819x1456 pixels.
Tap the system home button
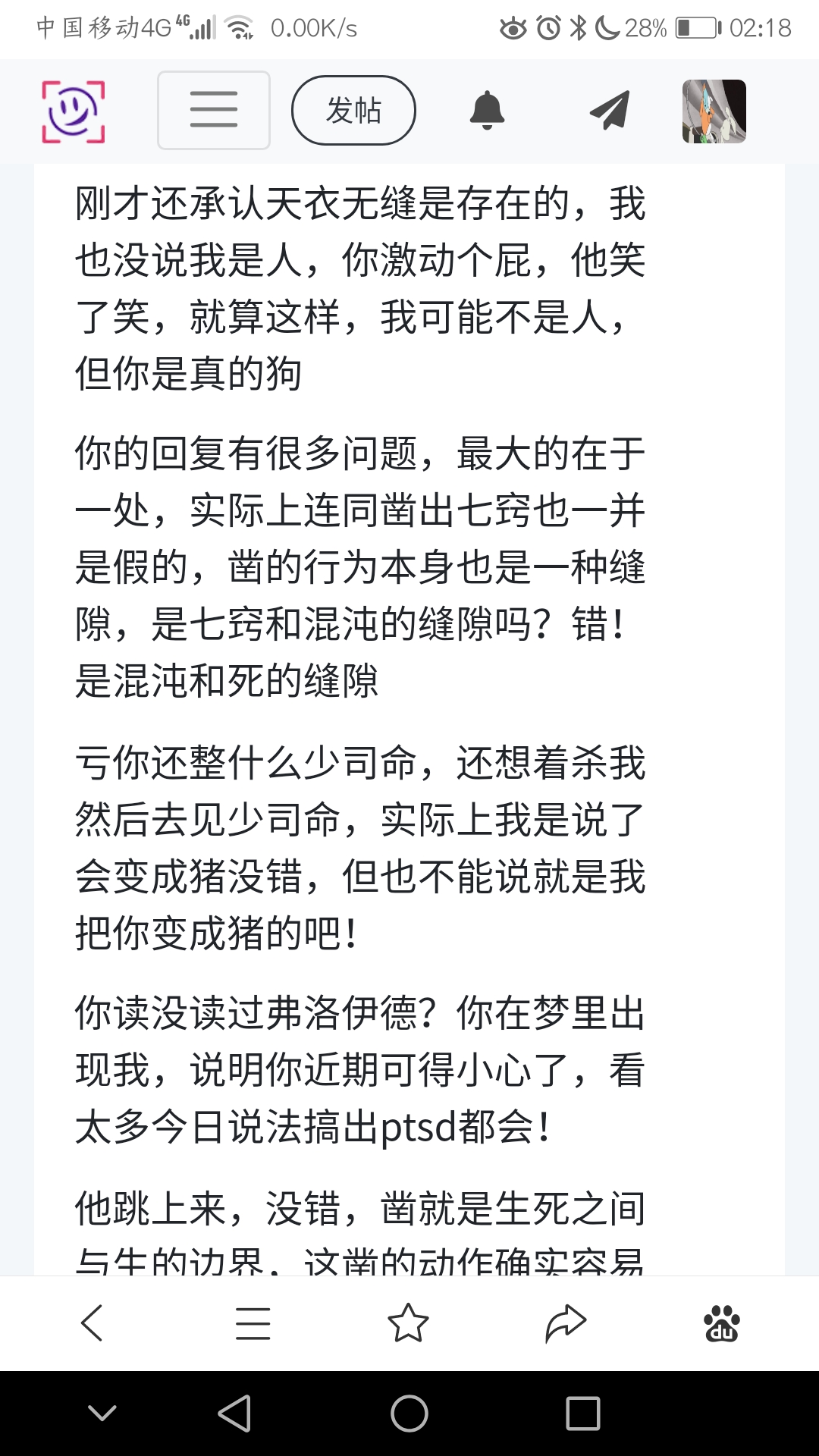click(409, 1414)
